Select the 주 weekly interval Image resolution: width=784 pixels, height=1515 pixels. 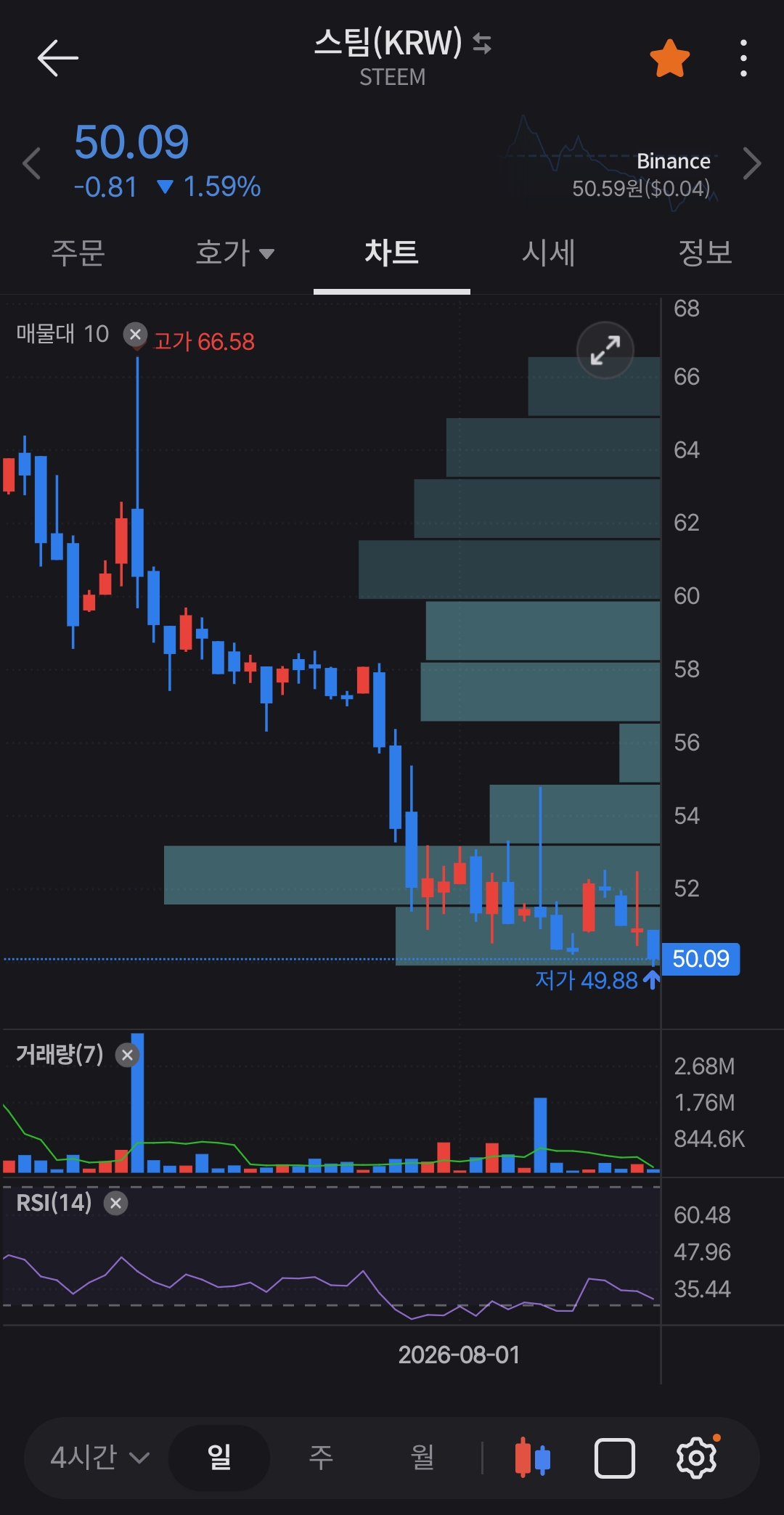[x=321, y=1457]
